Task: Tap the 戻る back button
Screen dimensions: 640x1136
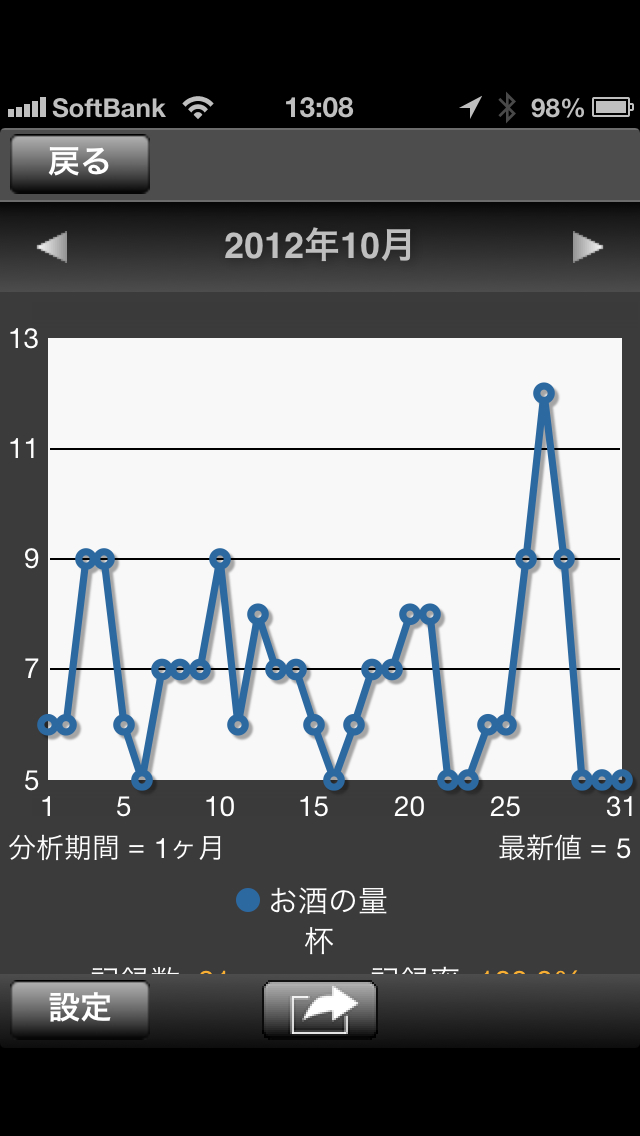Action: point(80,164)
